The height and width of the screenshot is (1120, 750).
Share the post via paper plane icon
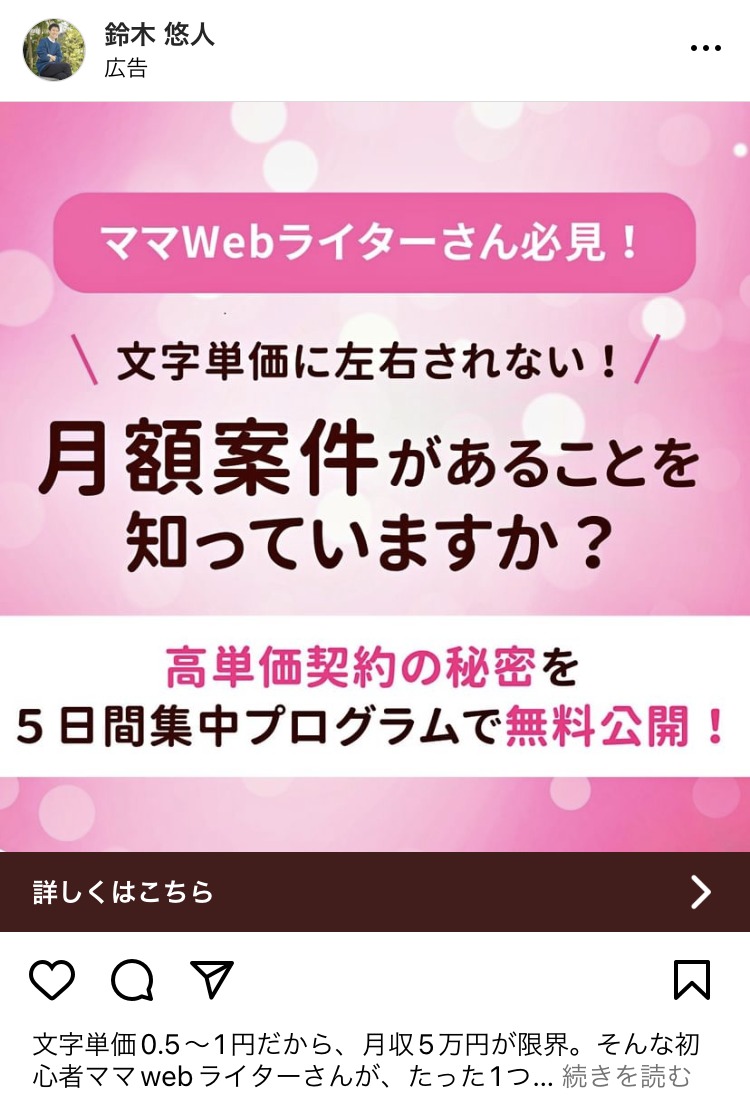pyautogui.click(x=211, y=980)
